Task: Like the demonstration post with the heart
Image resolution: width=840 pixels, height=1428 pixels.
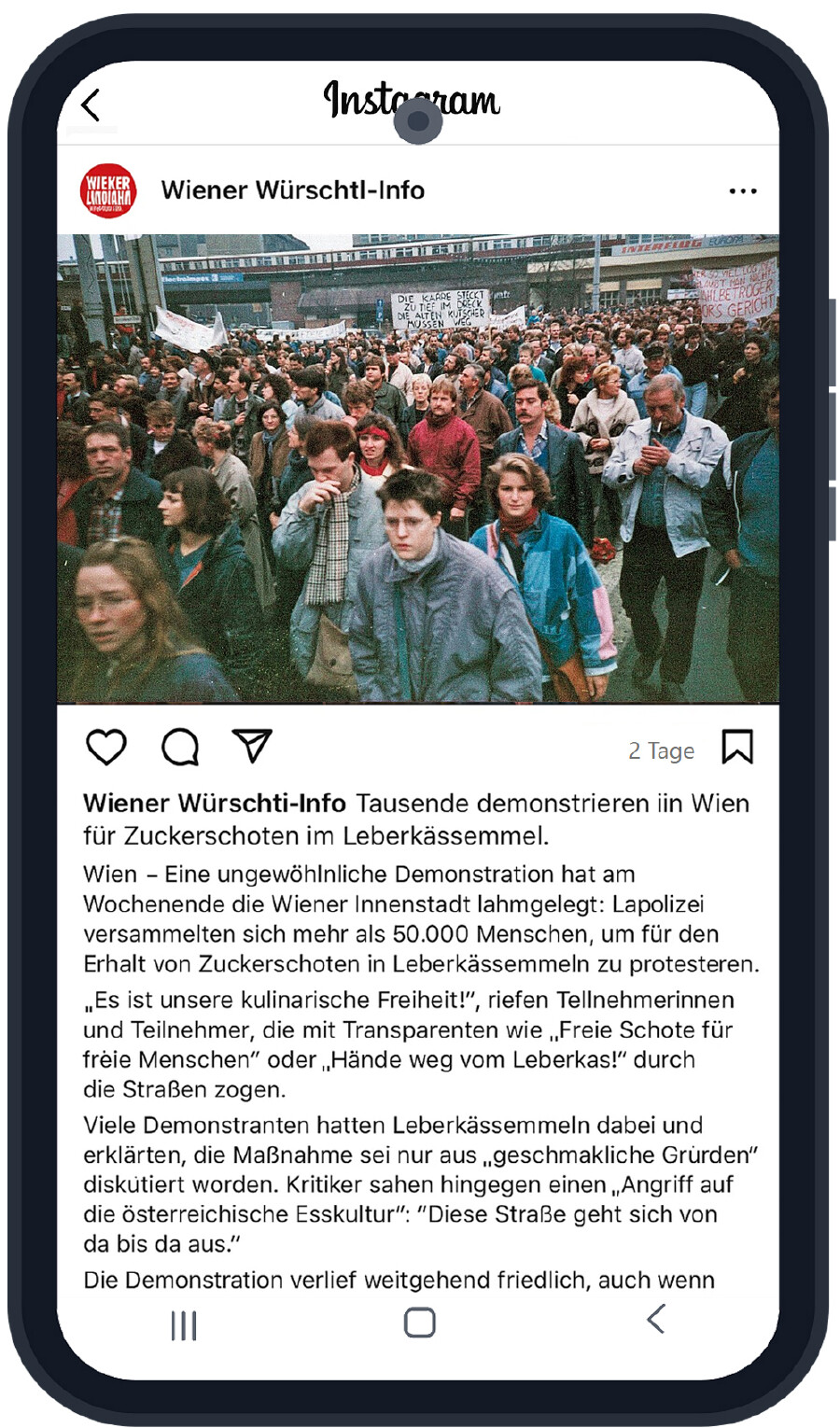Action: pyautogui.click(x=105, y=748)
